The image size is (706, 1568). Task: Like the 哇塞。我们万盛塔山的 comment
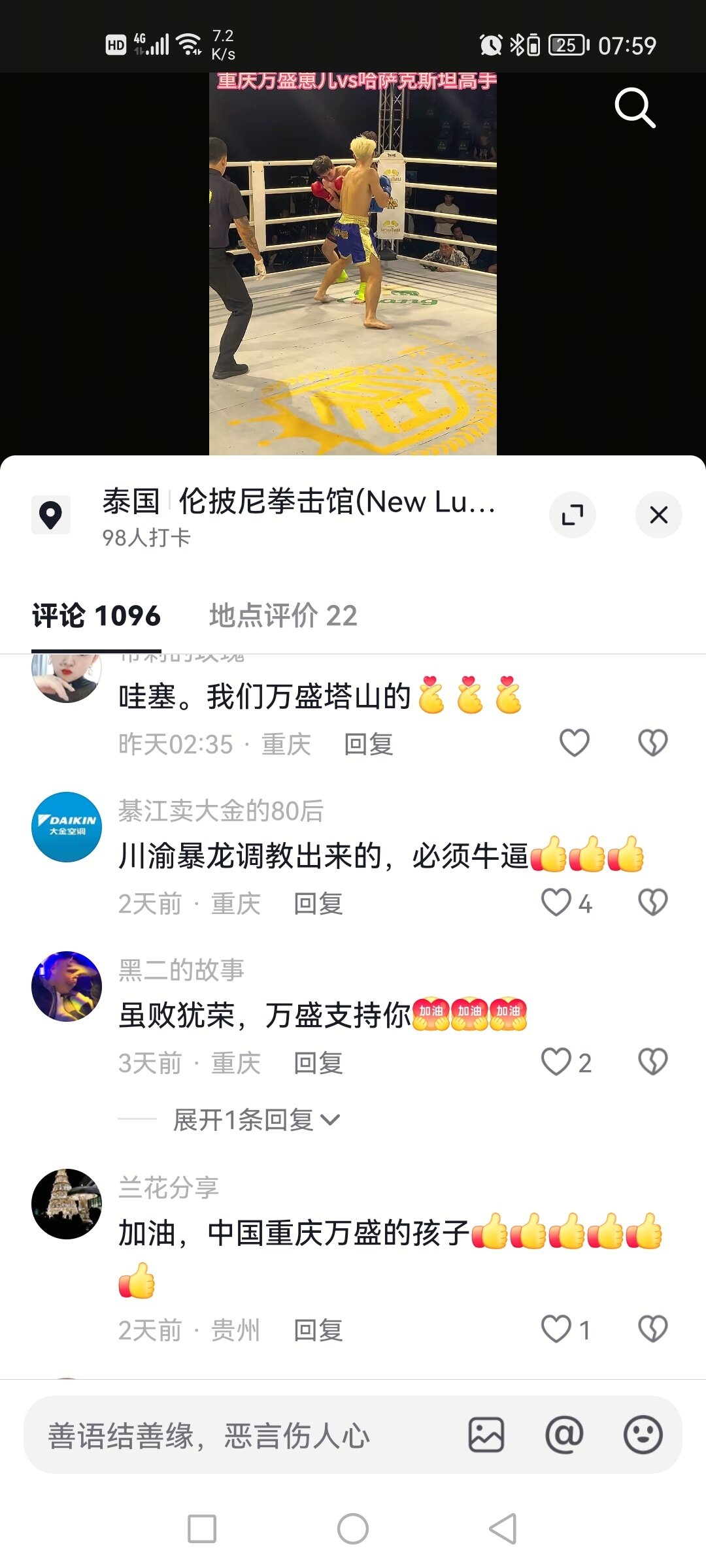pos(575,743)
